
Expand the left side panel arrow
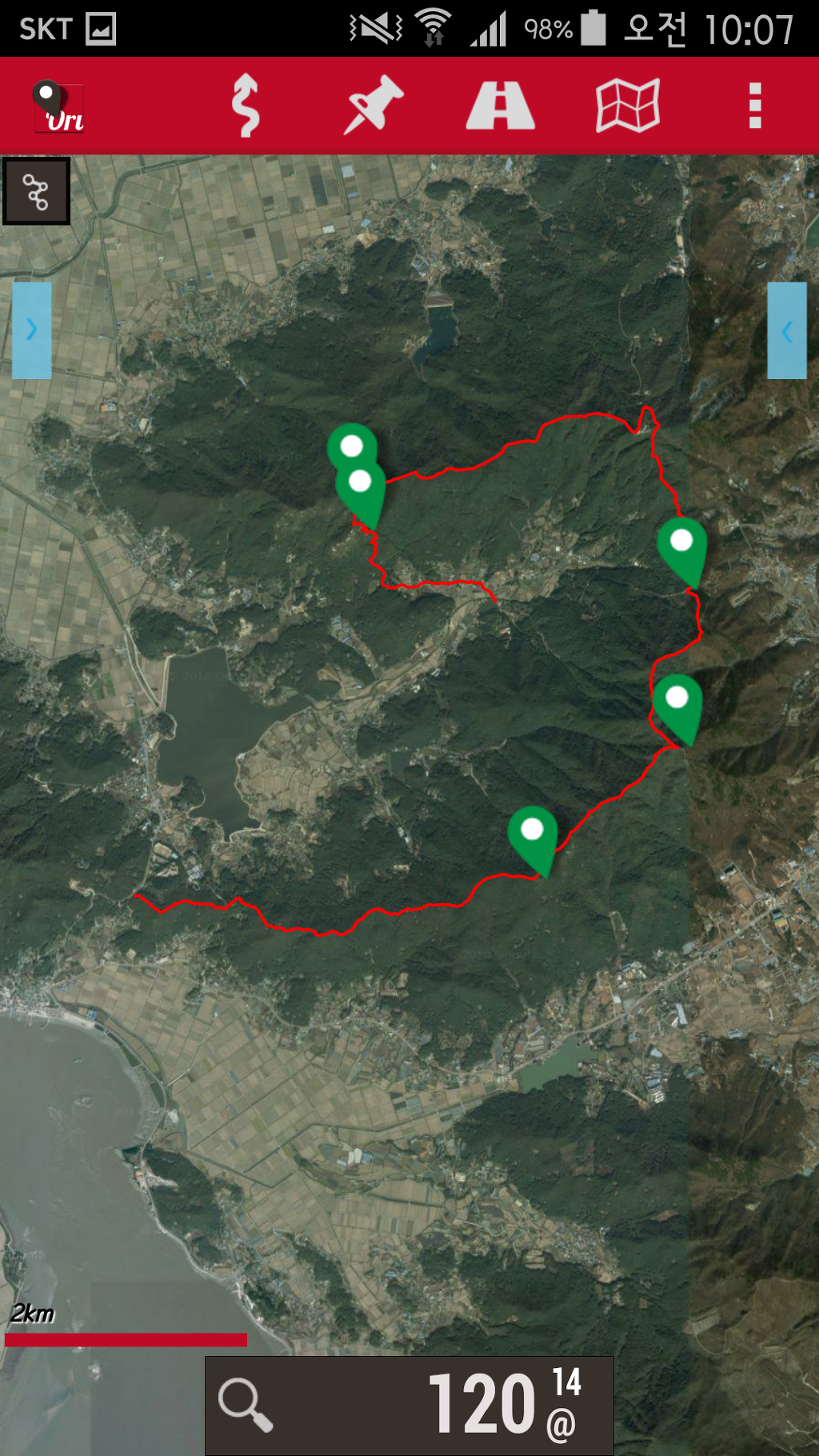tap(32, 330)
